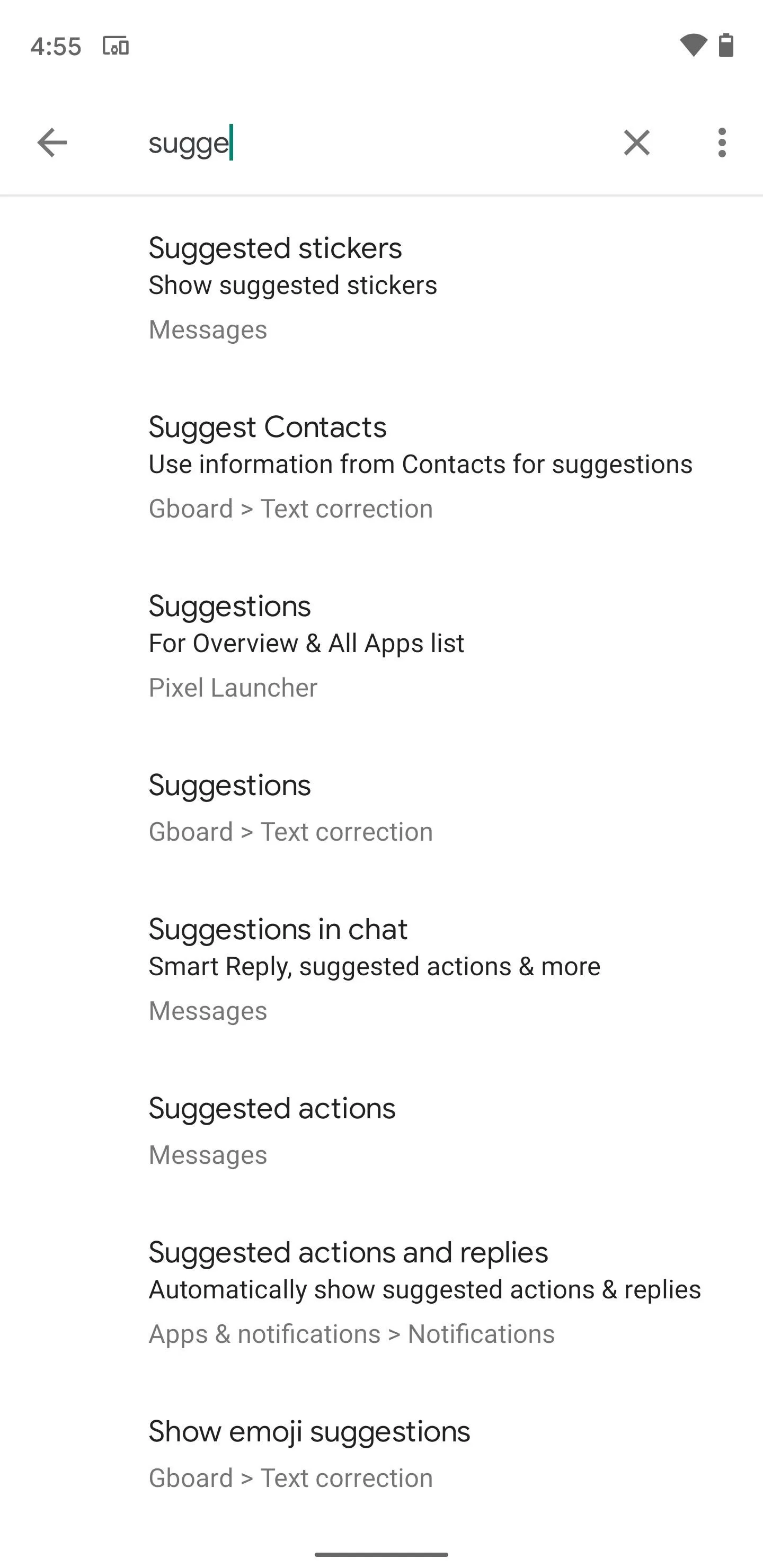Open Suggested actions and replies
This screenshot has width=763, height=1568.
pyautogui.click(x=381, y=1292)
